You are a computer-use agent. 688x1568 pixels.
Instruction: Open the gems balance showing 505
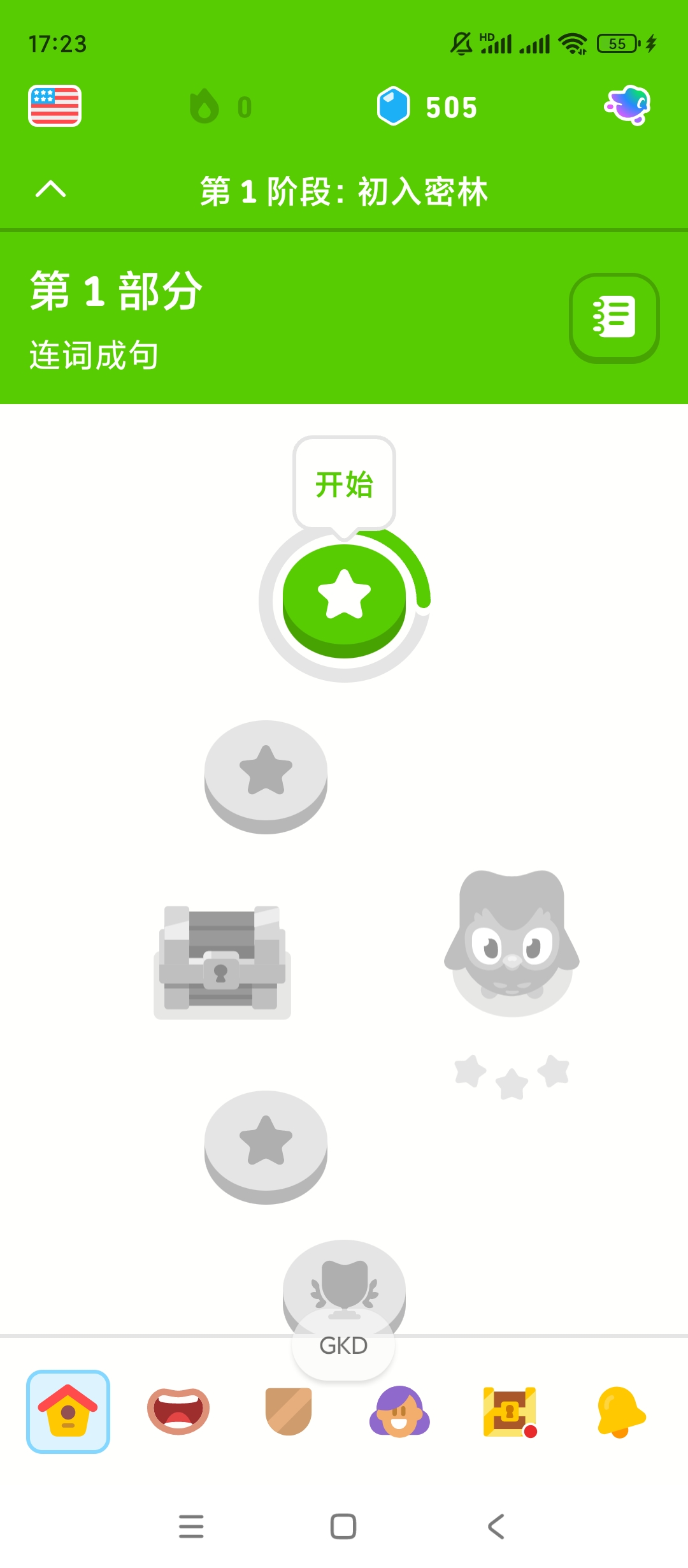[427, 106]
